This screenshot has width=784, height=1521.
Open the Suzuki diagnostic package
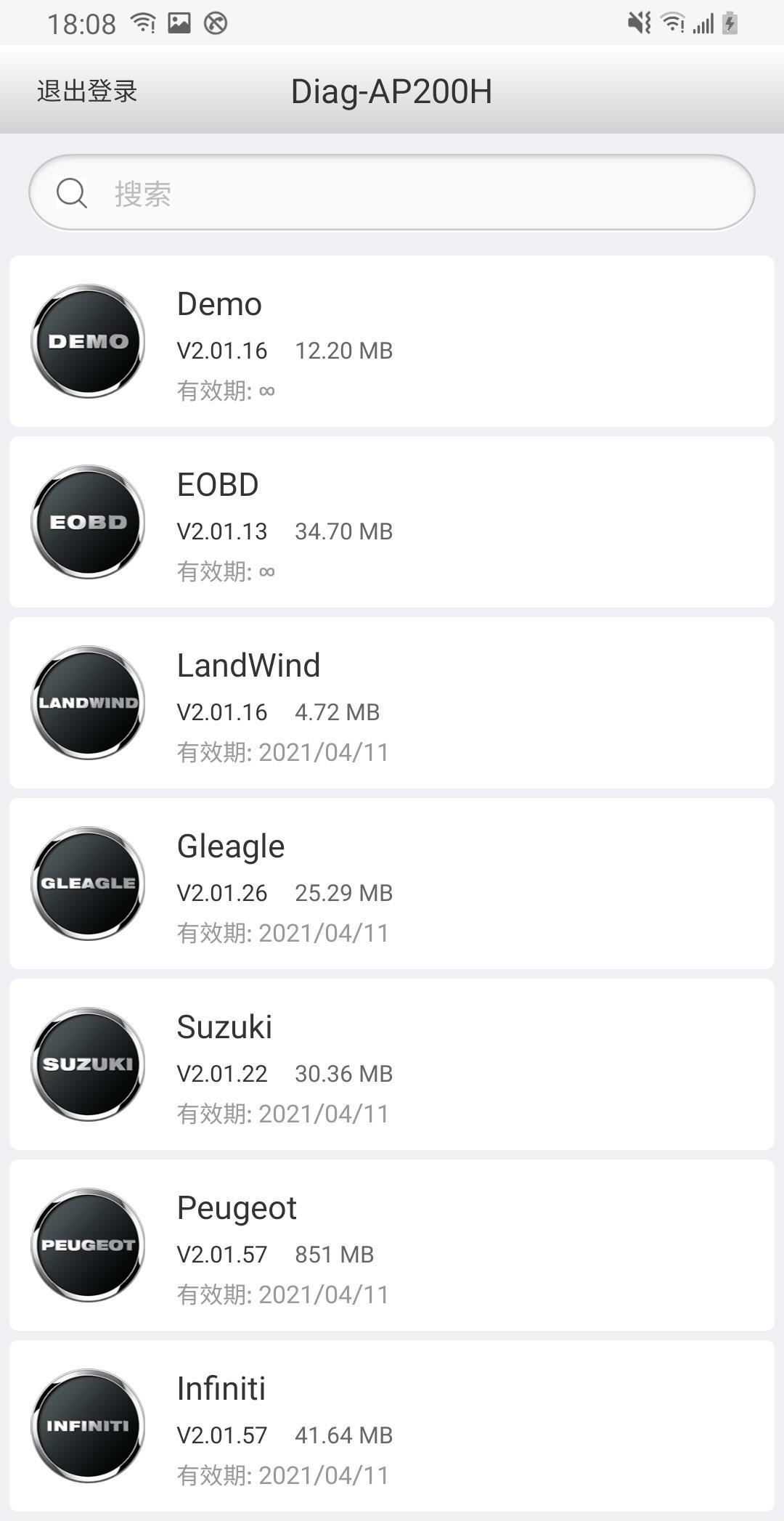[x=392, y=1064]
